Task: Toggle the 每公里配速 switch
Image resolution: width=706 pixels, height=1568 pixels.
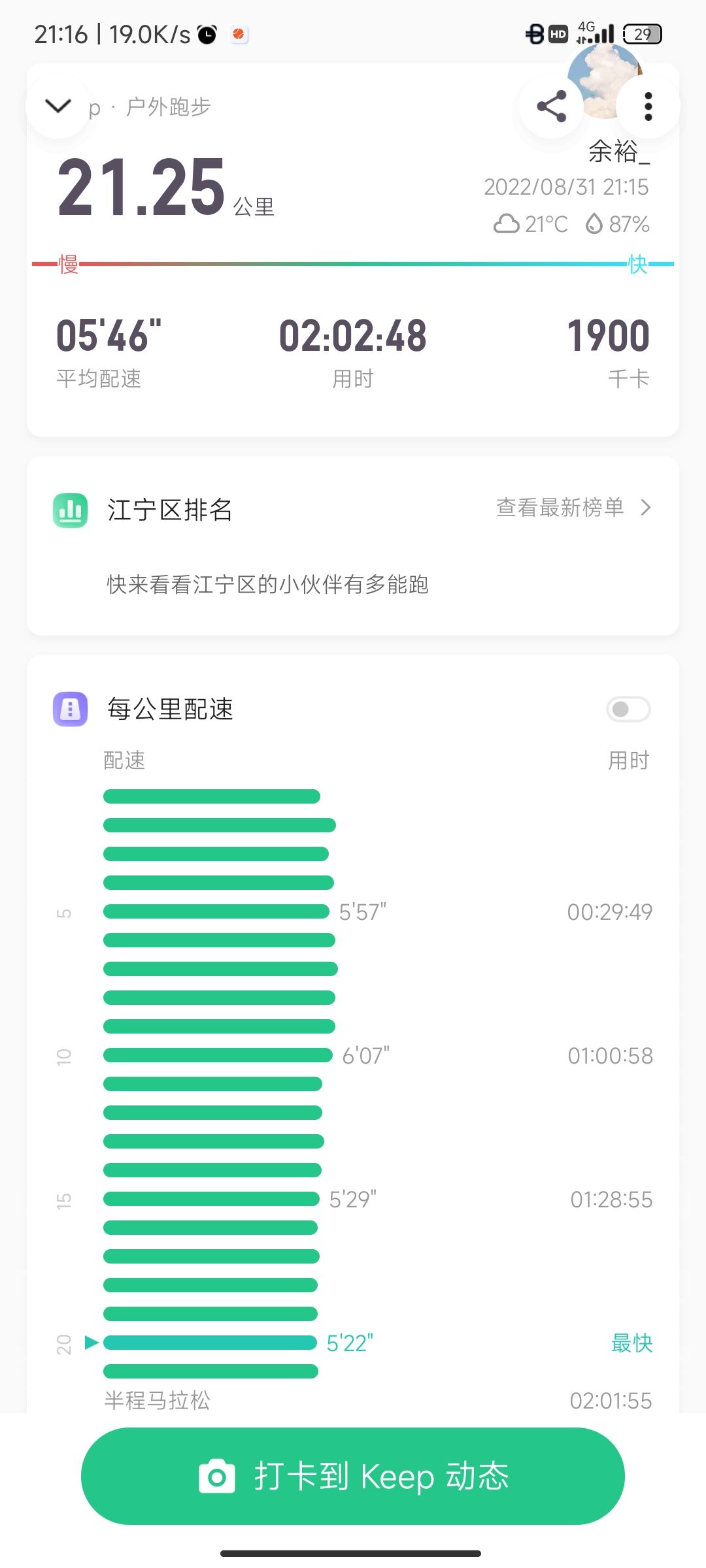Action: click(x=628, y=709)
